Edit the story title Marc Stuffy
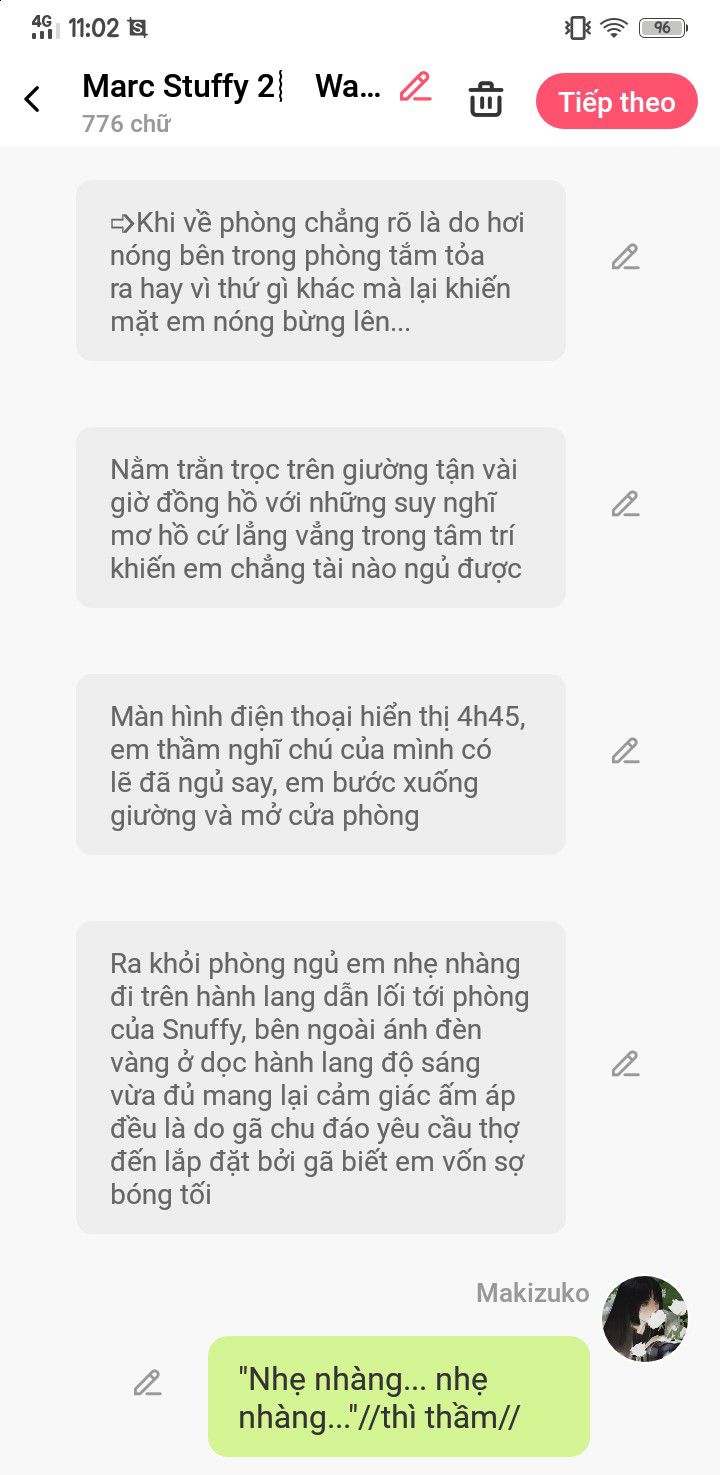 [415, 88]
